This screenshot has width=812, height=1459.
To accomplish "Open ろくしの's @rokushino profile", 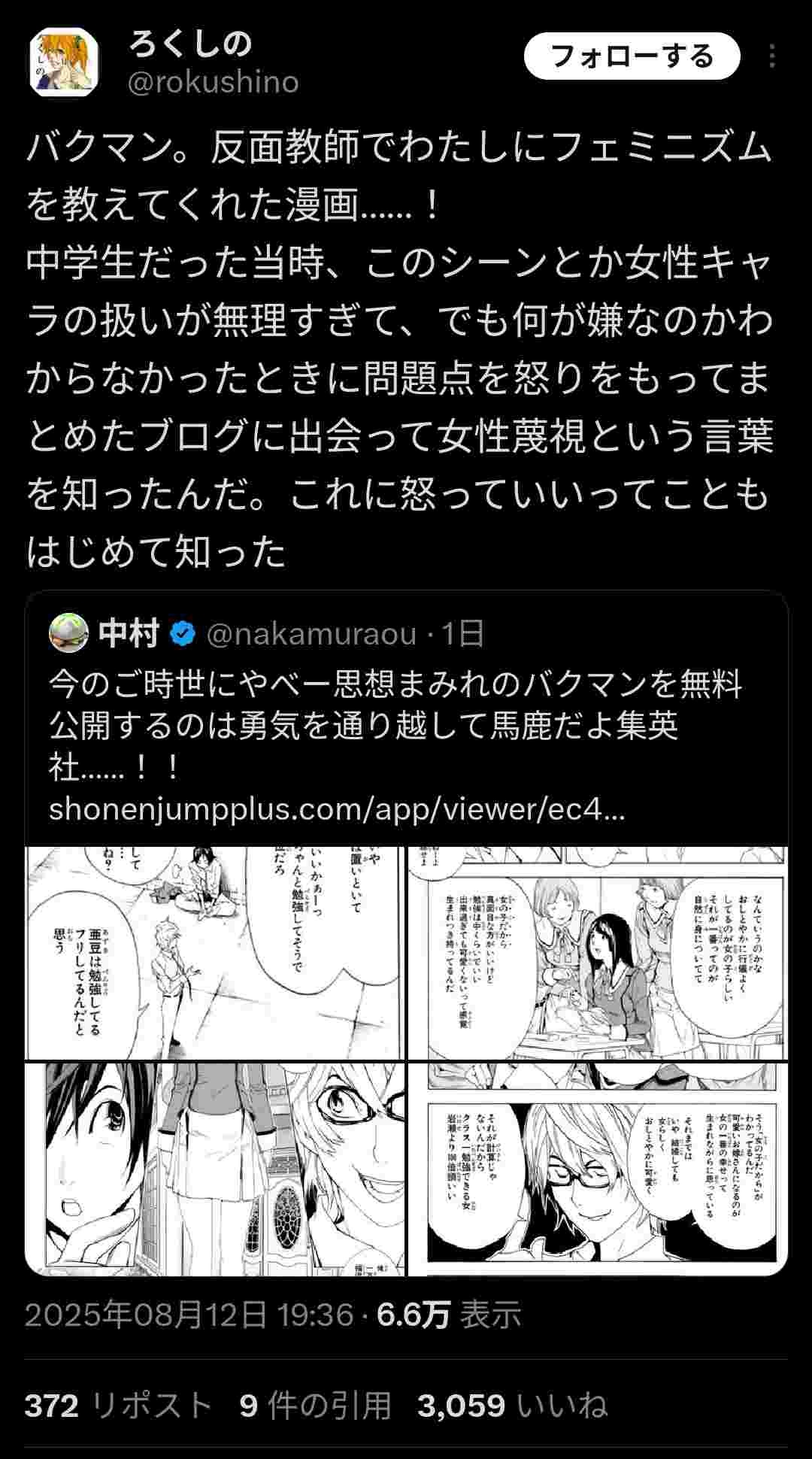I will 214,81.
